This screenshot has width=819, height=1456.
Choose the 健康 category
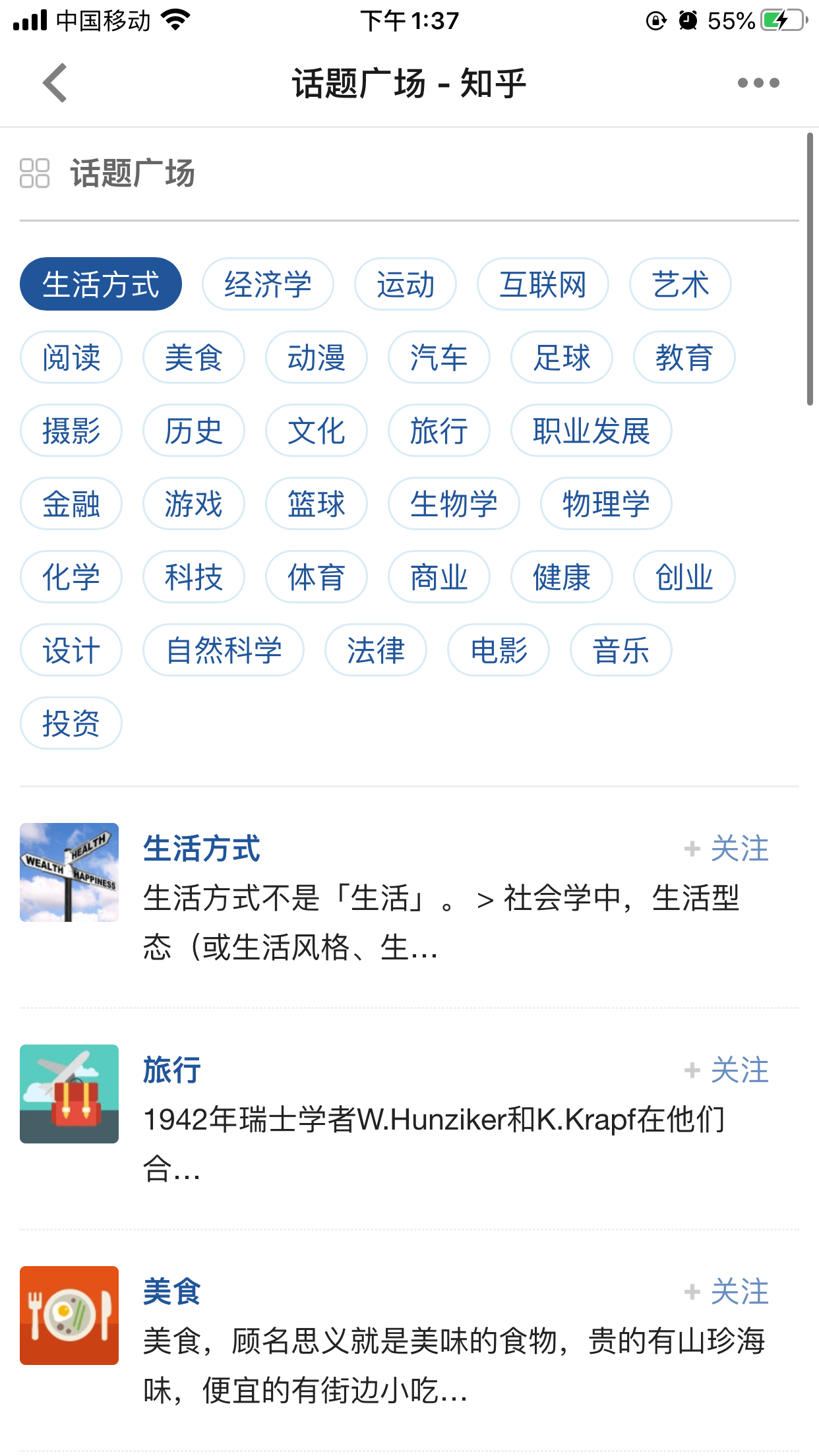561,577
